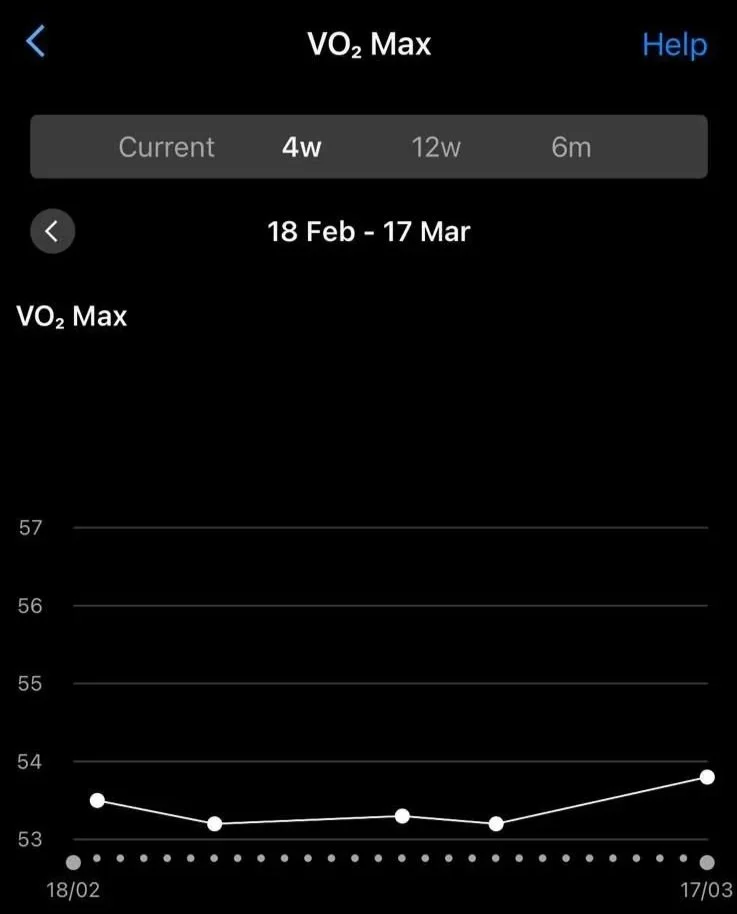737x914 pixels.
Task: Open the Help link
Action: (674, 45)
